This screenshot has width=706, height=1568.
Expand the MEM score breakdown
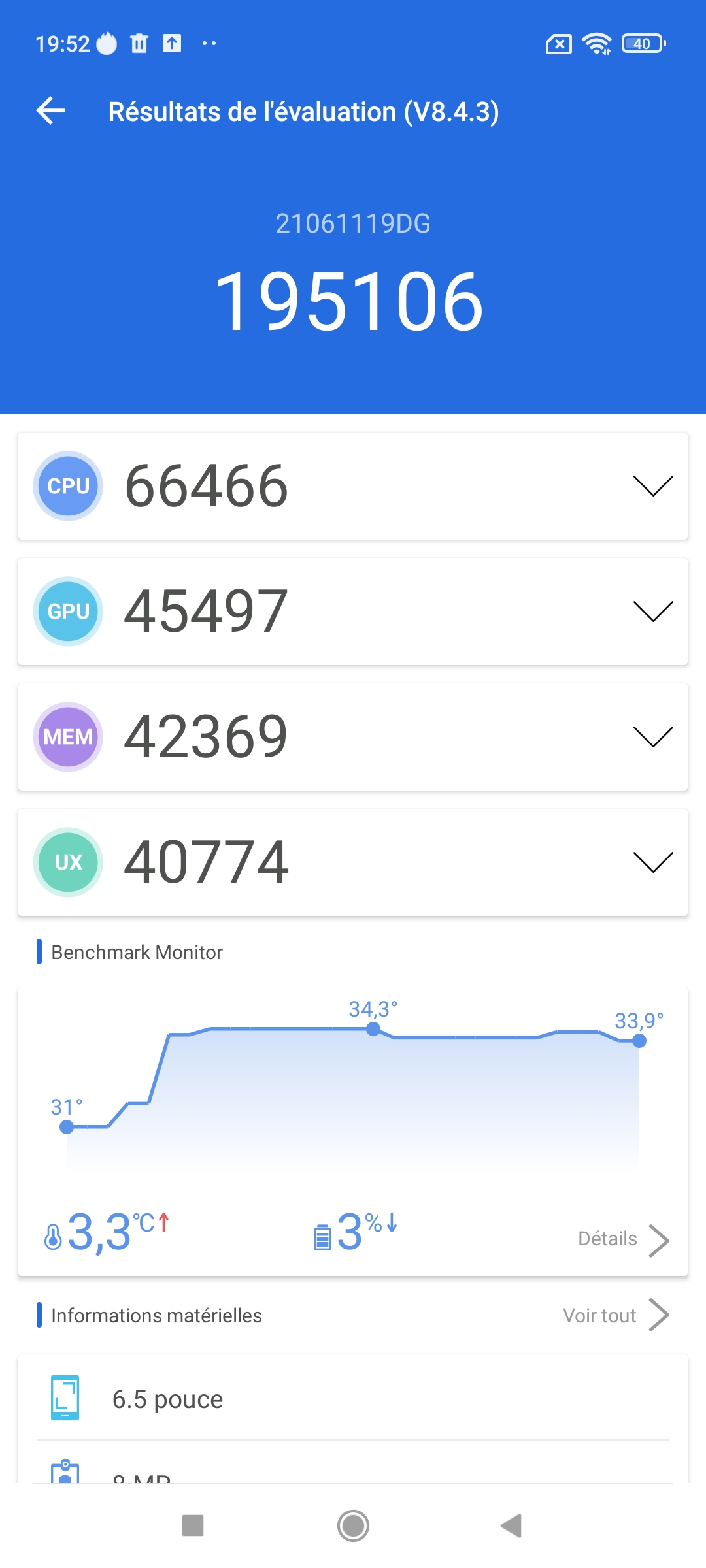pyautogui.click(x=652, y=737)
